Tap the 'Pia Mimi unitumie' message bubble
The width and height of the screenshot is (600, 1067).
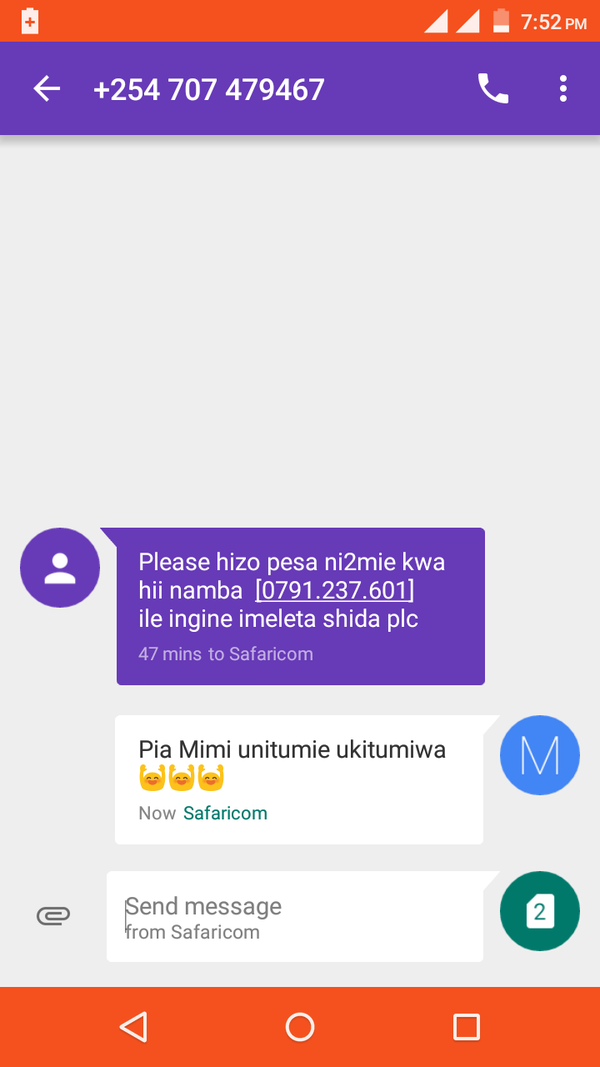click(x=299, y=780)
